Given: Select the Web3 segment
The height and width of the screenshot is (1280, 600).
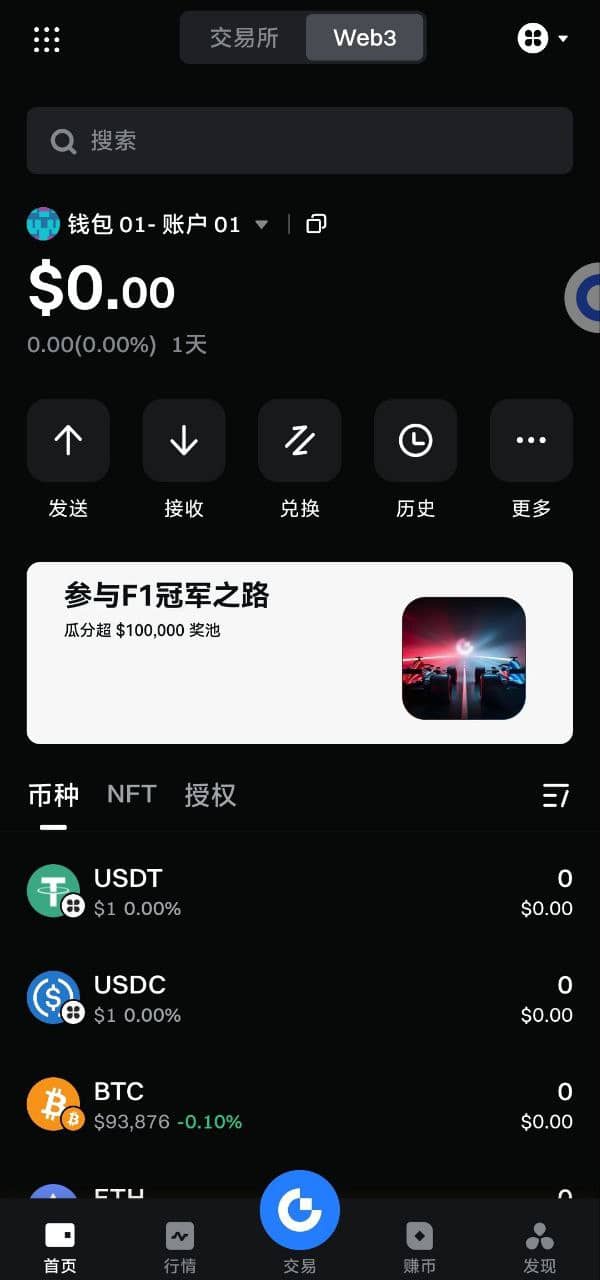Looking at the screenshot, I should coord(364,38).
